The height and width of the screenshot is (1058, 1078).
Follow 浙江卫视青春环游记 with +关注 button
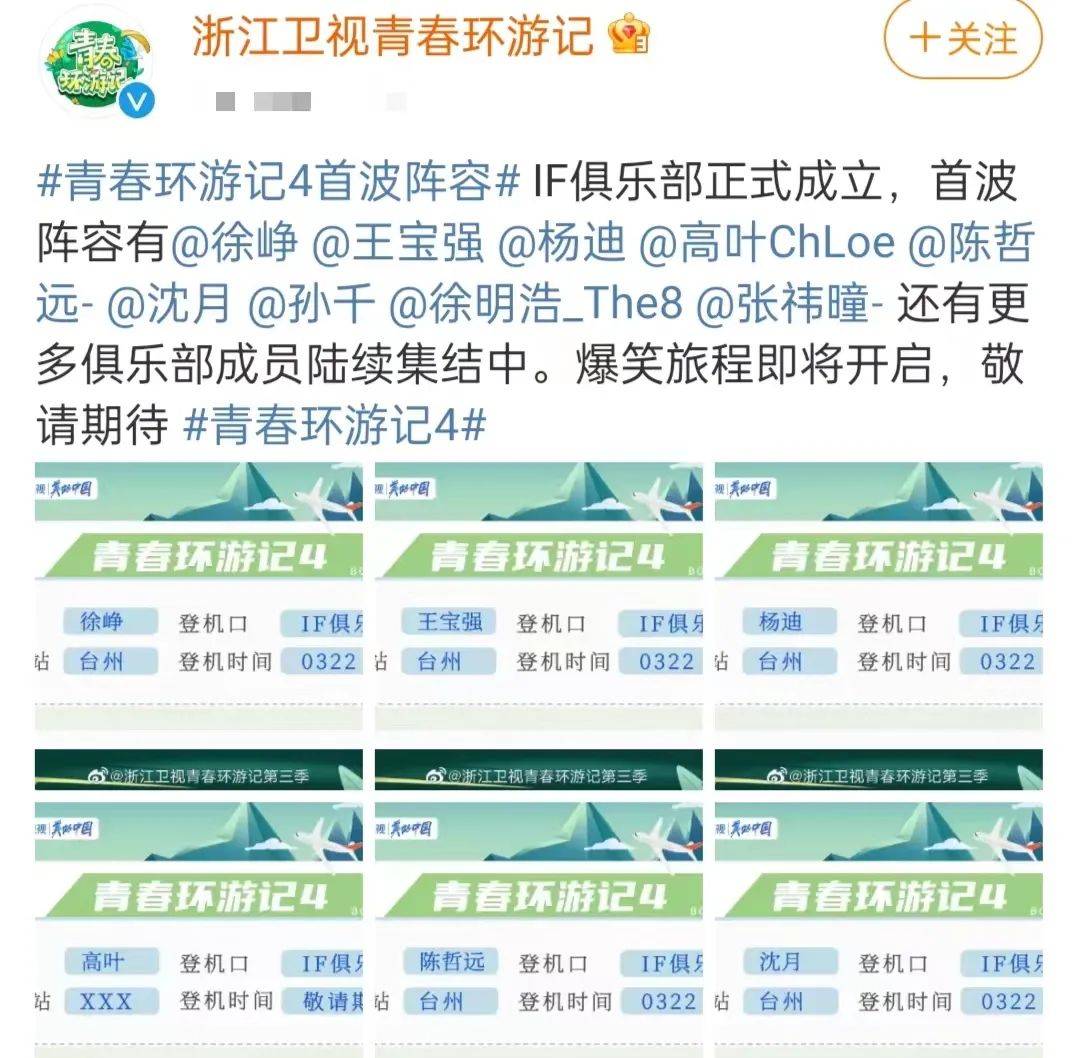click(x=963, y=39)
